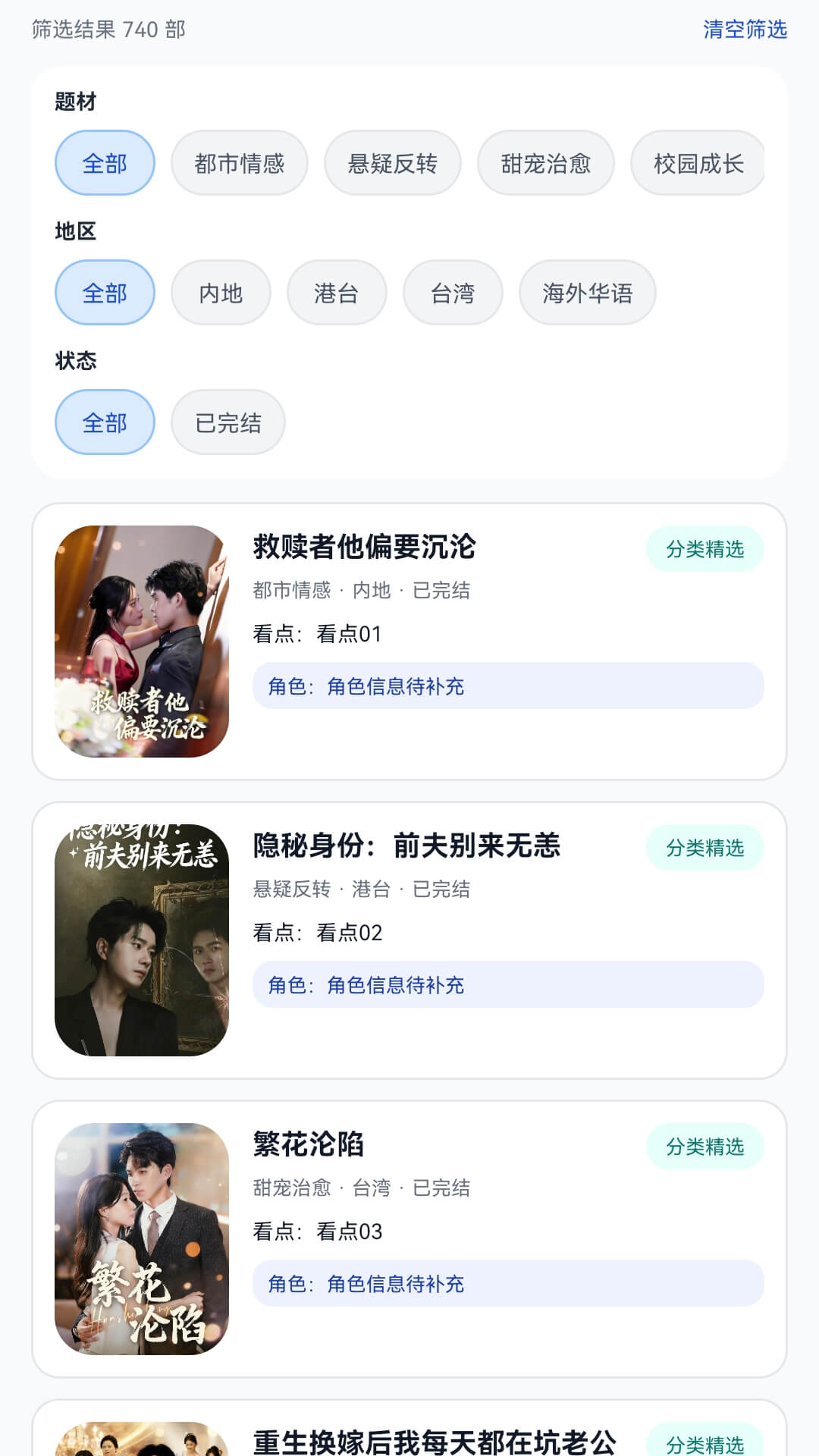Pick 海外华语 as the region
The image size is (819, 1456).
tap(589, 292)
